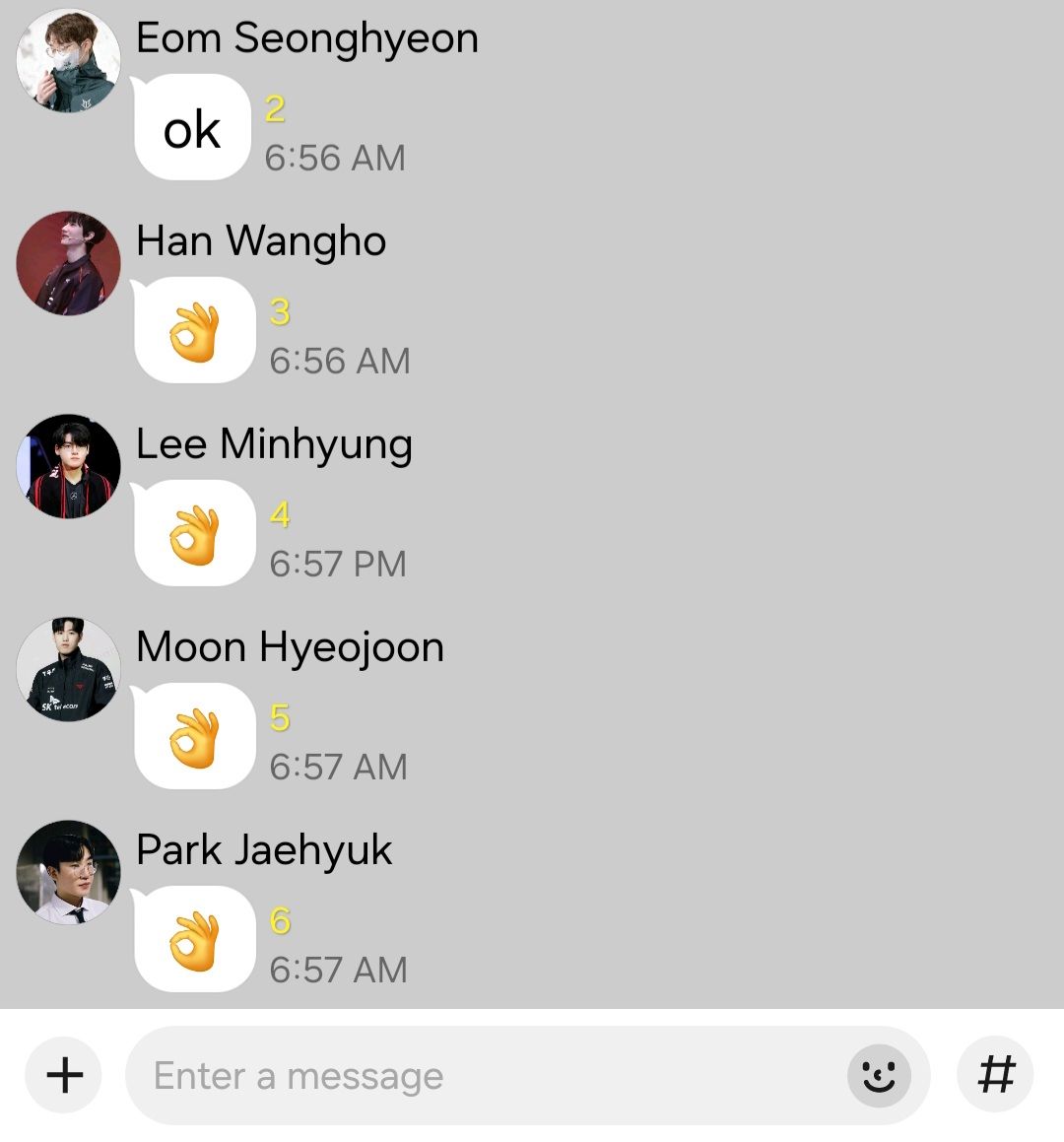Viewport: 1064px width, 1142px height.
Task: Open the plus attachment menu
Action: coord(65,1074)
